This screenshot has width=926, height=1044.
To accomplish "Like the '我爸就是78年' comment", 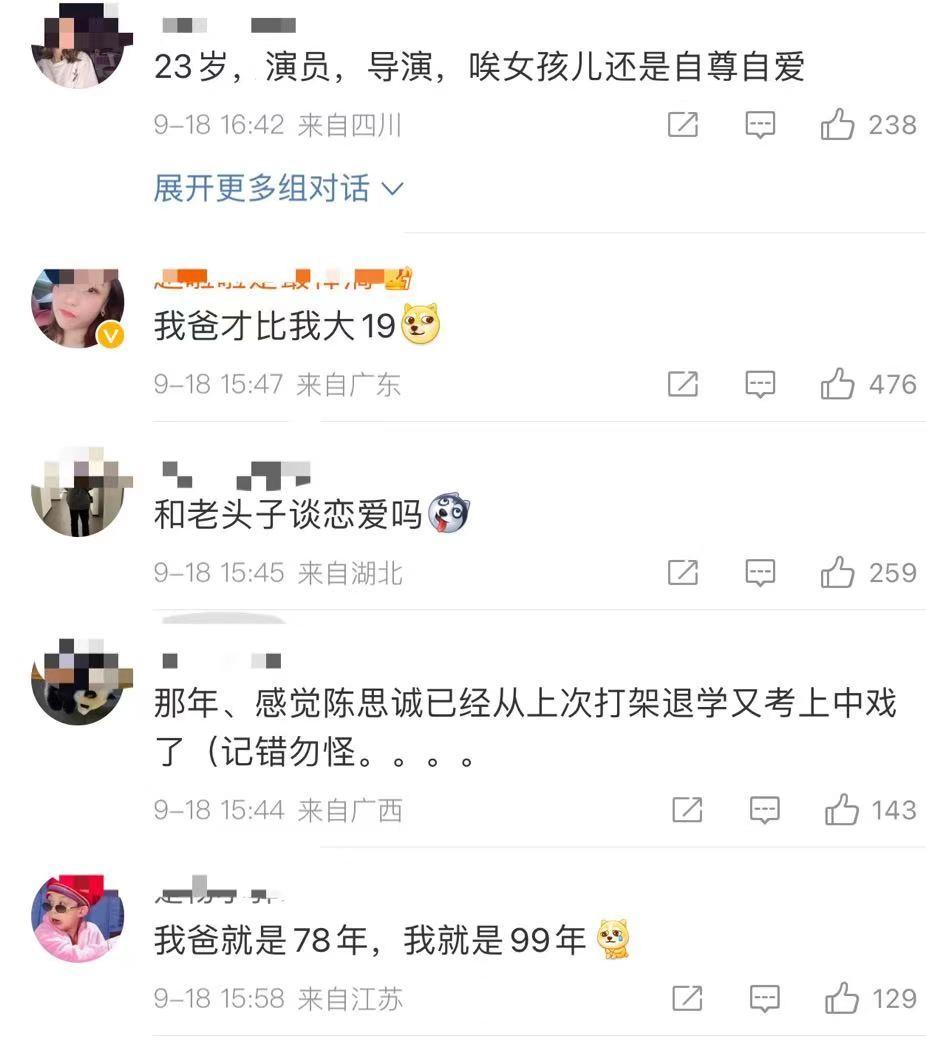I will coord(842,998).
